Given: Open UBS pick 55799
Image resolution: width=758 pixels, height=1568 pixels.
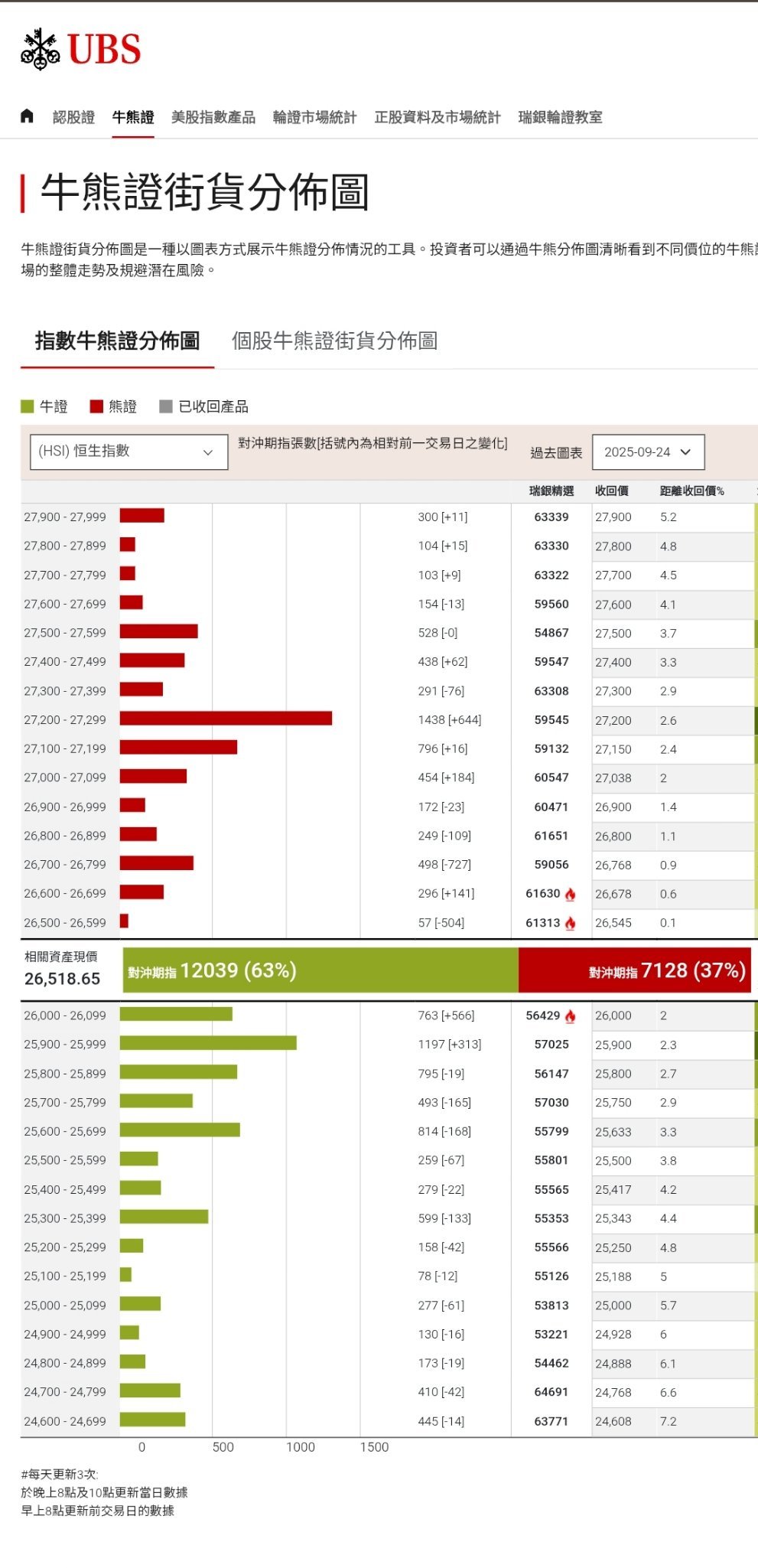Looking at the screenshot, I should [x=551, y=1131].
